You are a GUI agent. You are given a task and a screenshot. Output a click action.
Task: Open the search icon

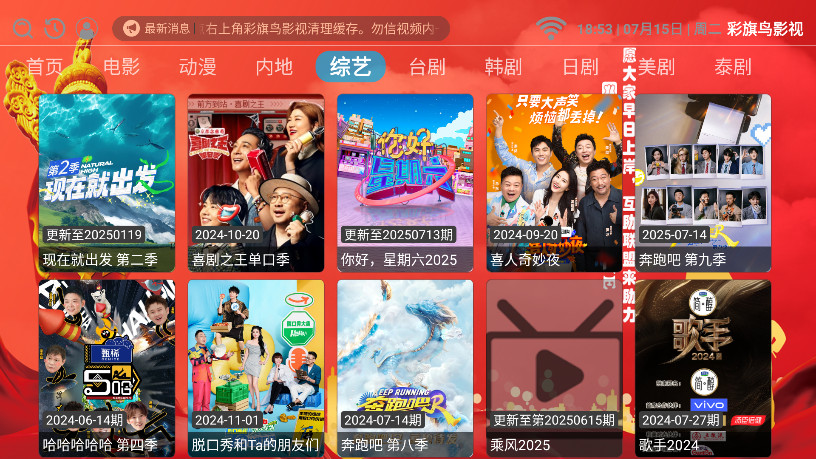23,28
